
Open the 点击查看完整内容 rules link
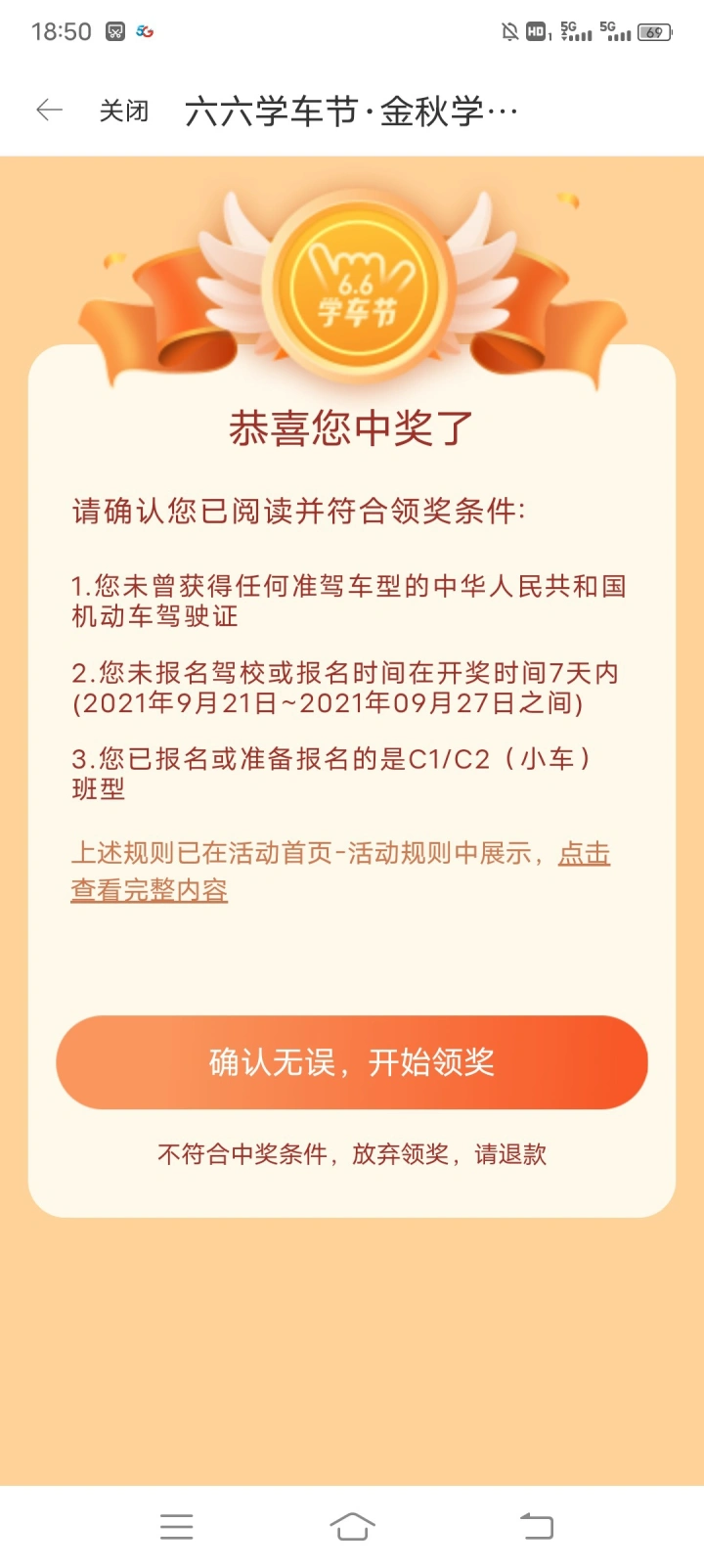tap(150, 890)
